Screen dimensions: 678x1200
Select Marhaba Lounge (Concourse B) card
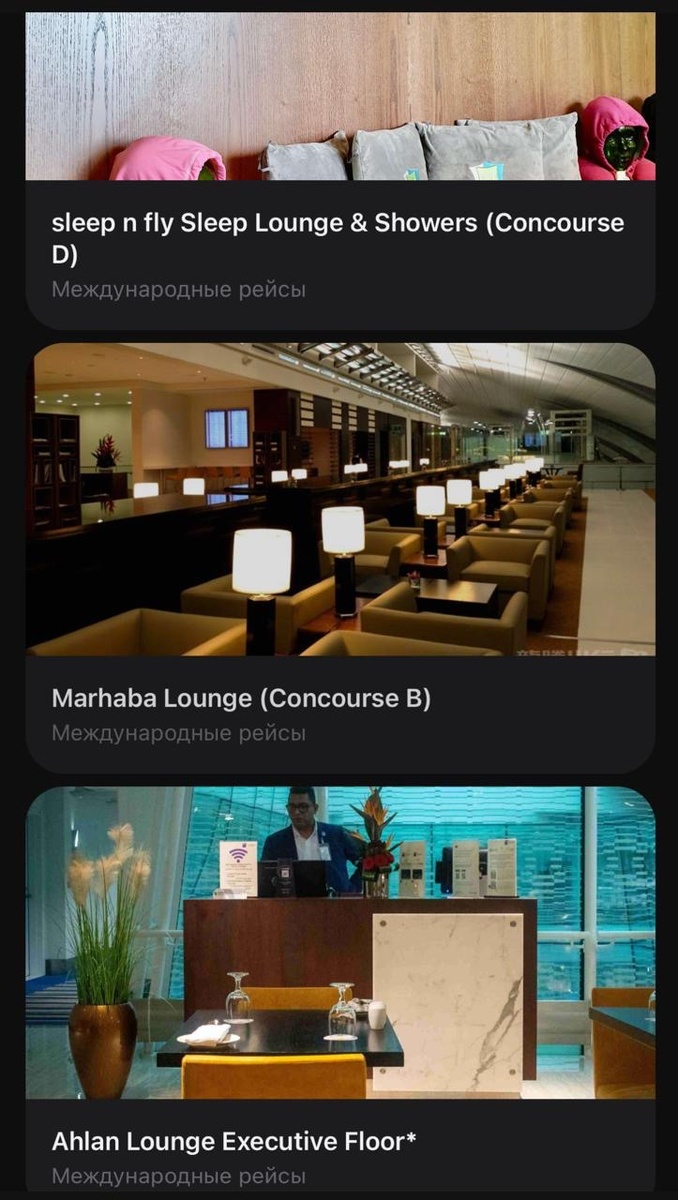(x=340, y=699)
